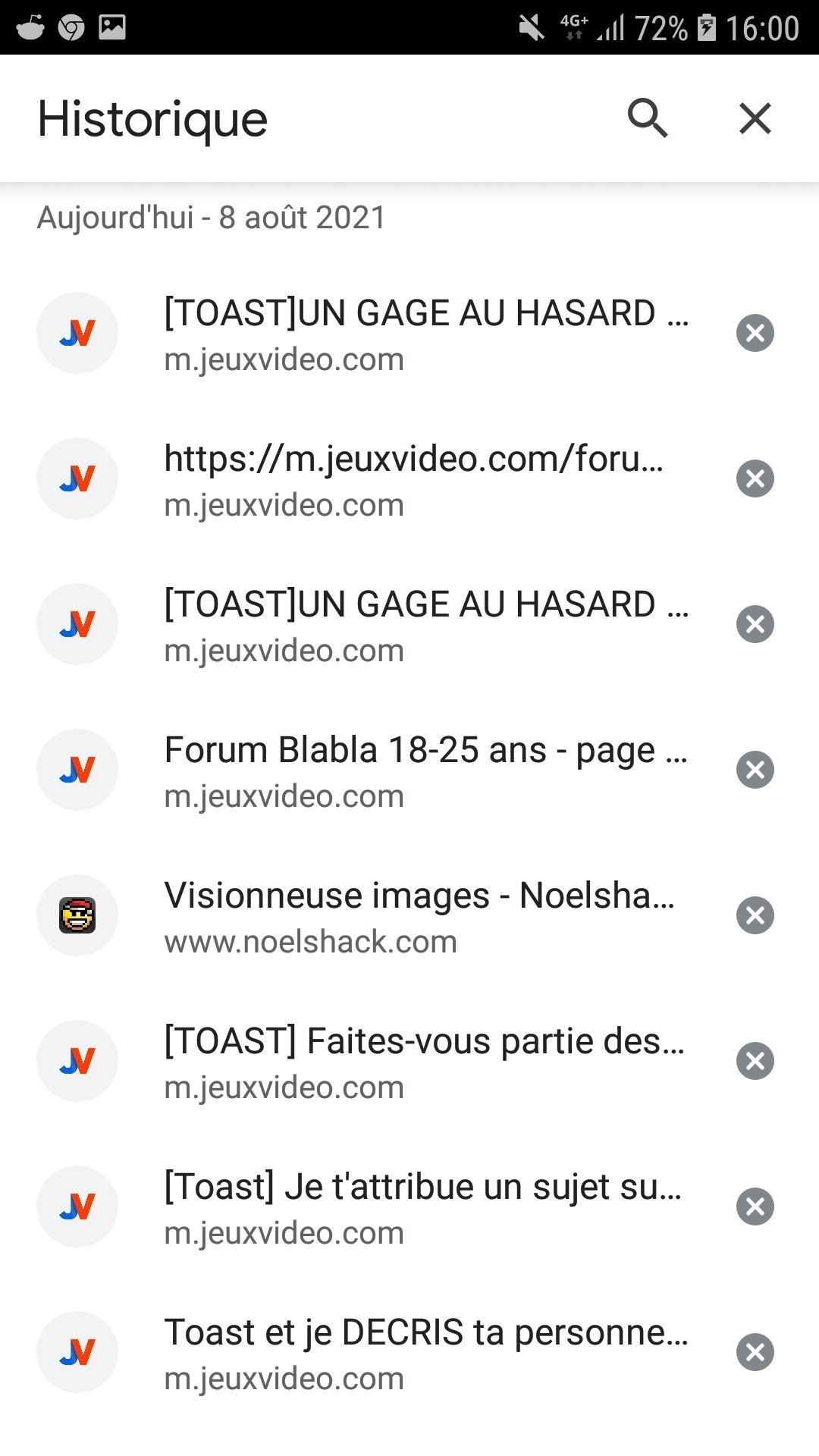Viewport: 819px width, 1456px height.
Task: Open the https://m.jeuxvideo.com/foru… history entry
Action: 413,479
